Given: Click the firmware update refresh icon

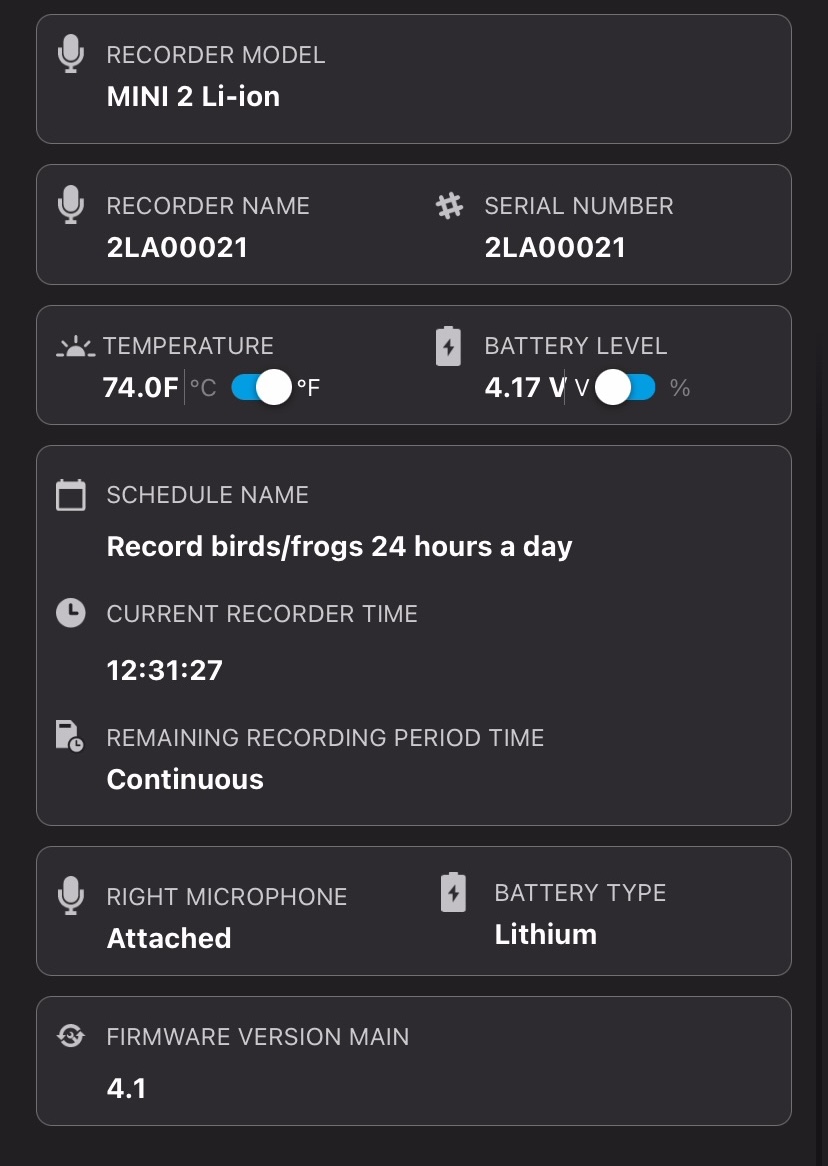Looking at the screenshot, I should pyautogui.click(x=70, y=1036).
